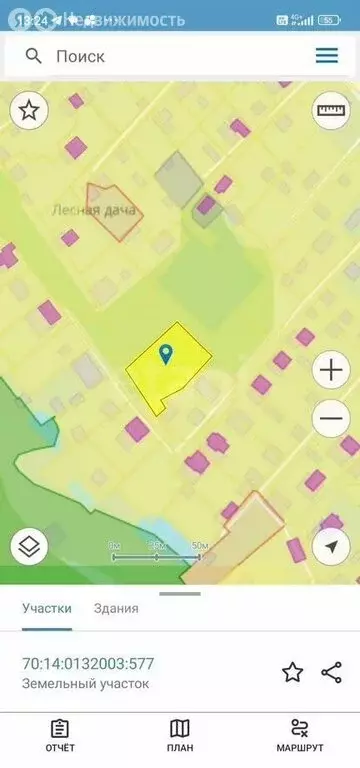Select the Участки tab

pos(47,609)
